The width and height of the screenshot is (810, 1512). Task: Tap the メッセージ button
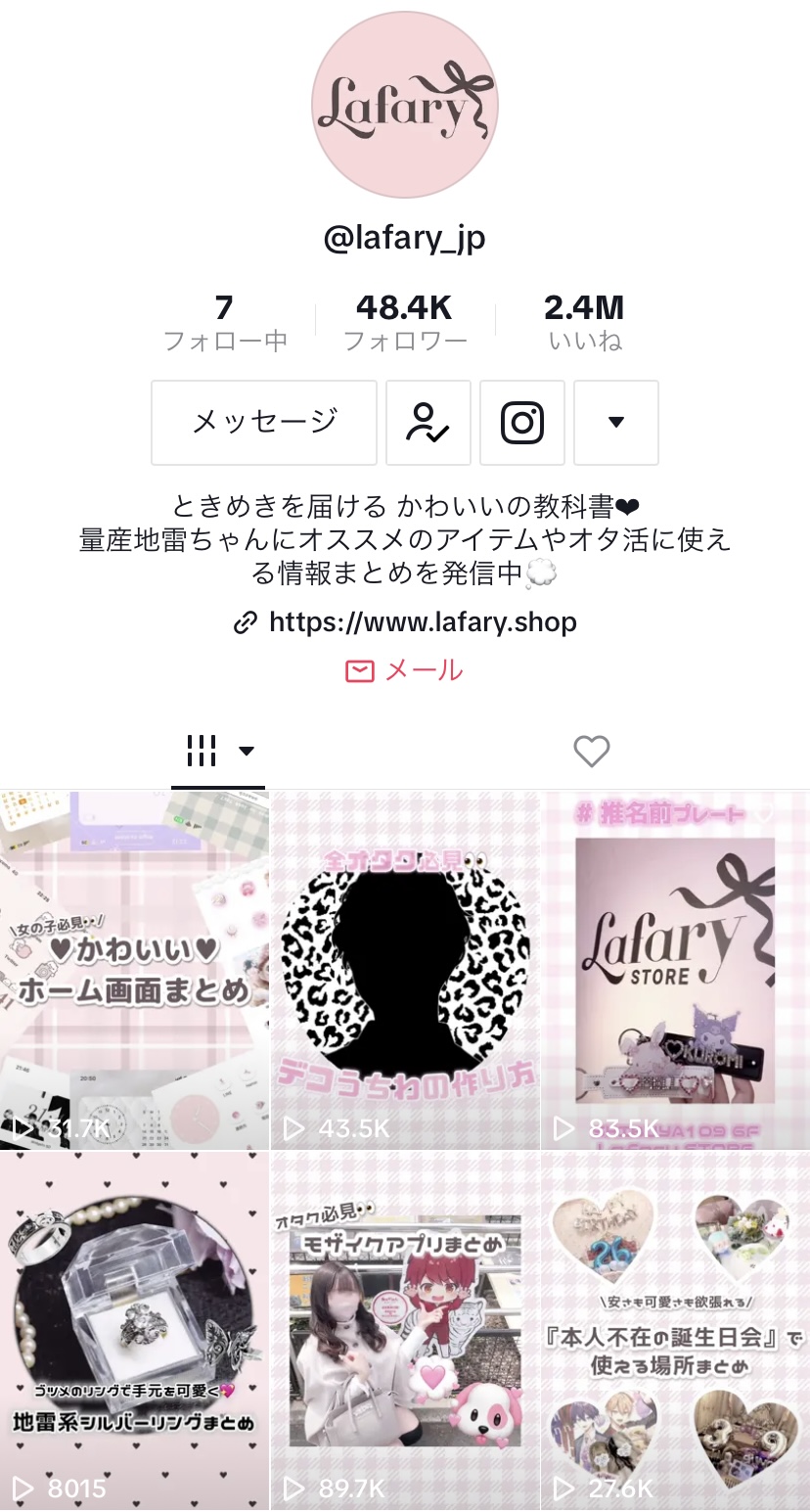pyautogui.click(x=264, y=423)
